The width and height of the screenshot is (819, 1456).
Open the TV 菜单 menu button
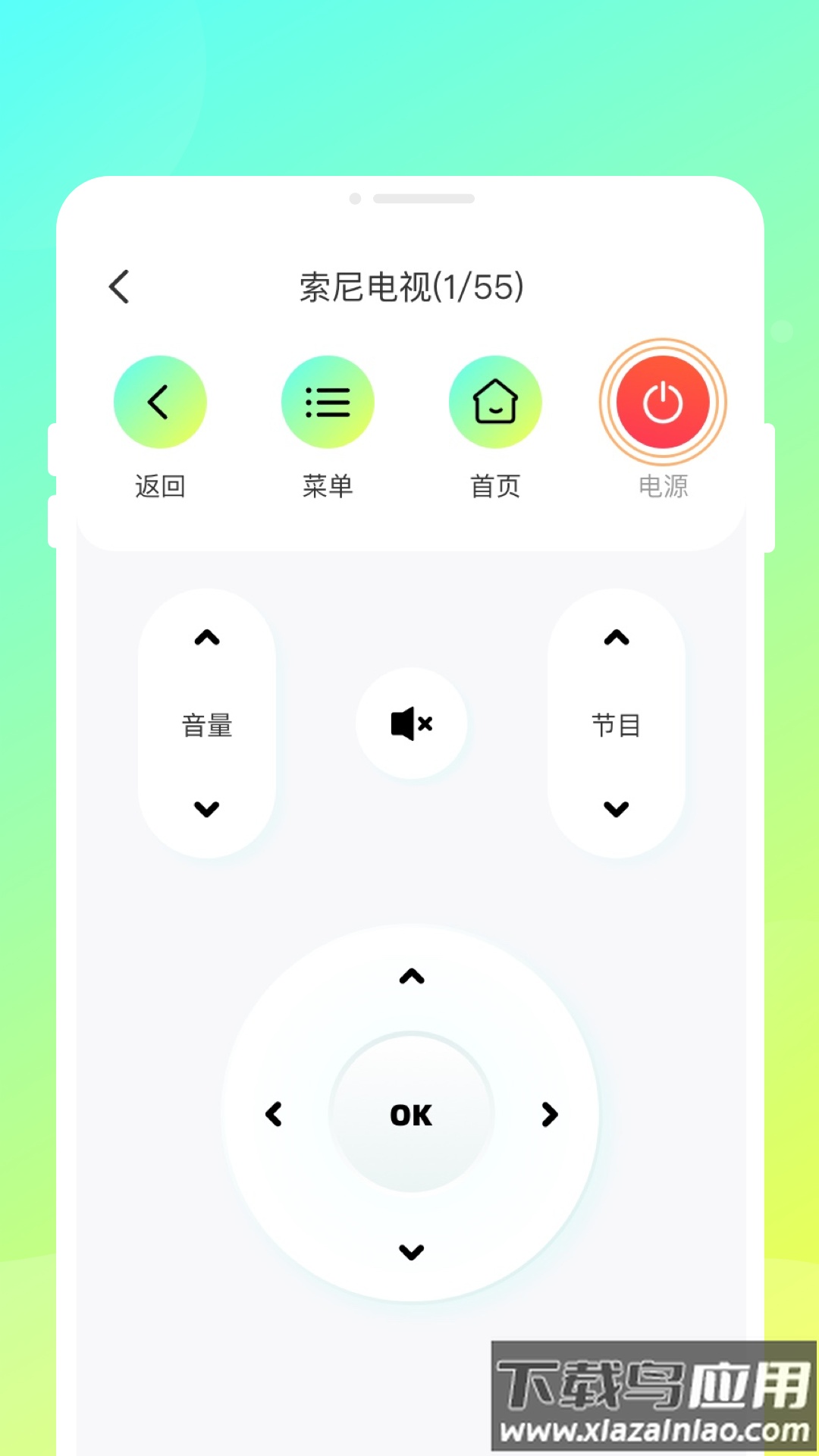coord(328,402)
